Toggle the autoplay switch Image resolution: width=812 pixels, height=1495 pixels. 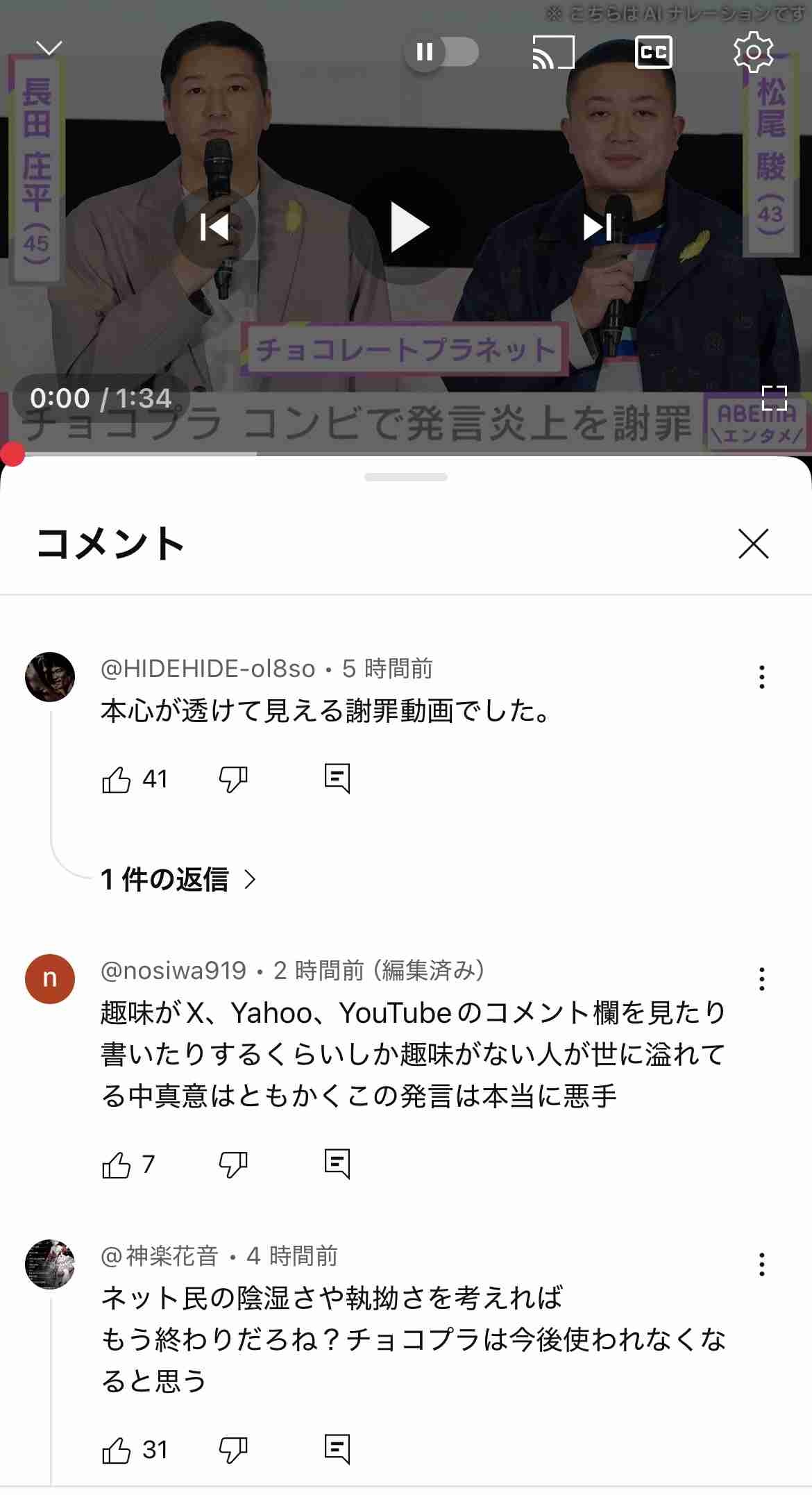(x=442, y=52)
